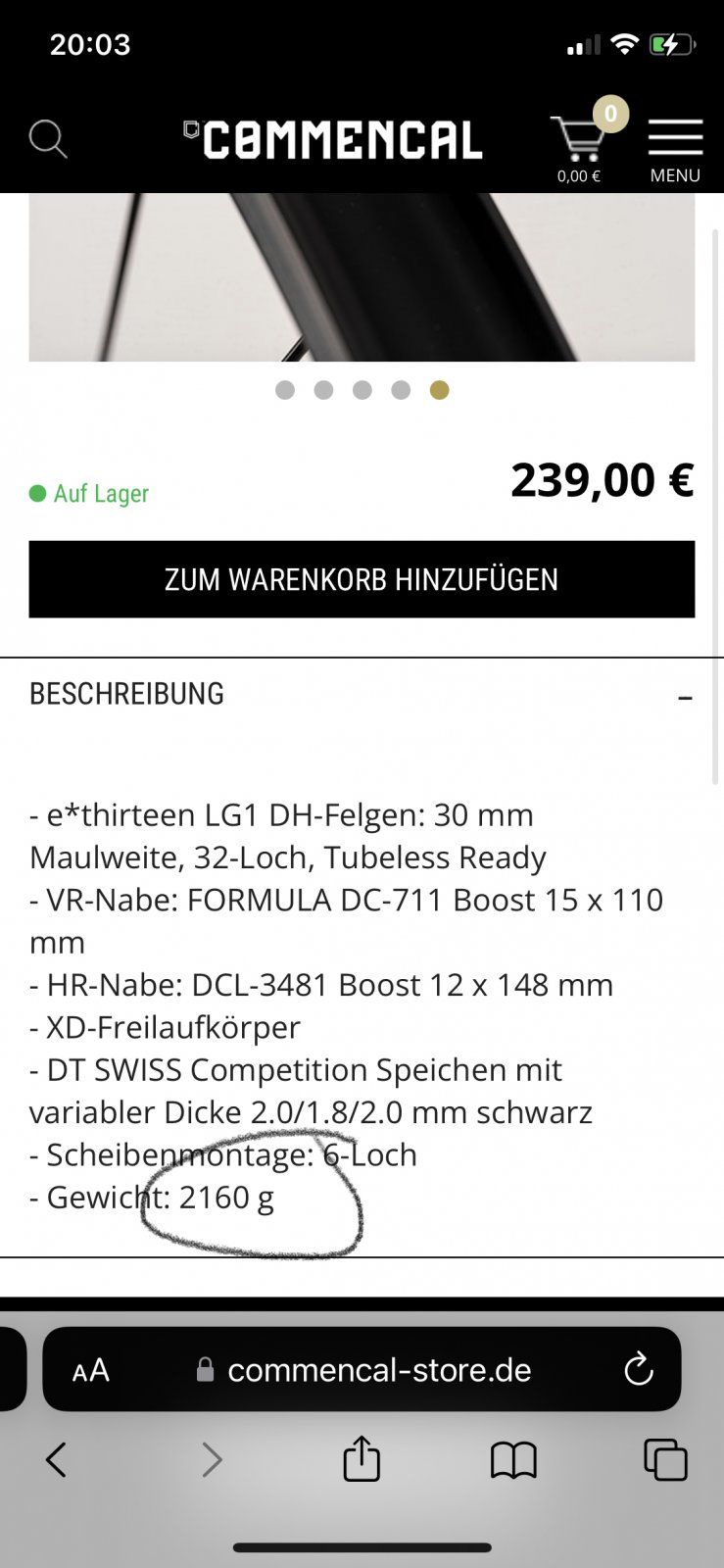The image size is (724, 1568).
Task: Tap ZUM WARENKORB HINZUFÜGEN button
Action: coord(362,579)
